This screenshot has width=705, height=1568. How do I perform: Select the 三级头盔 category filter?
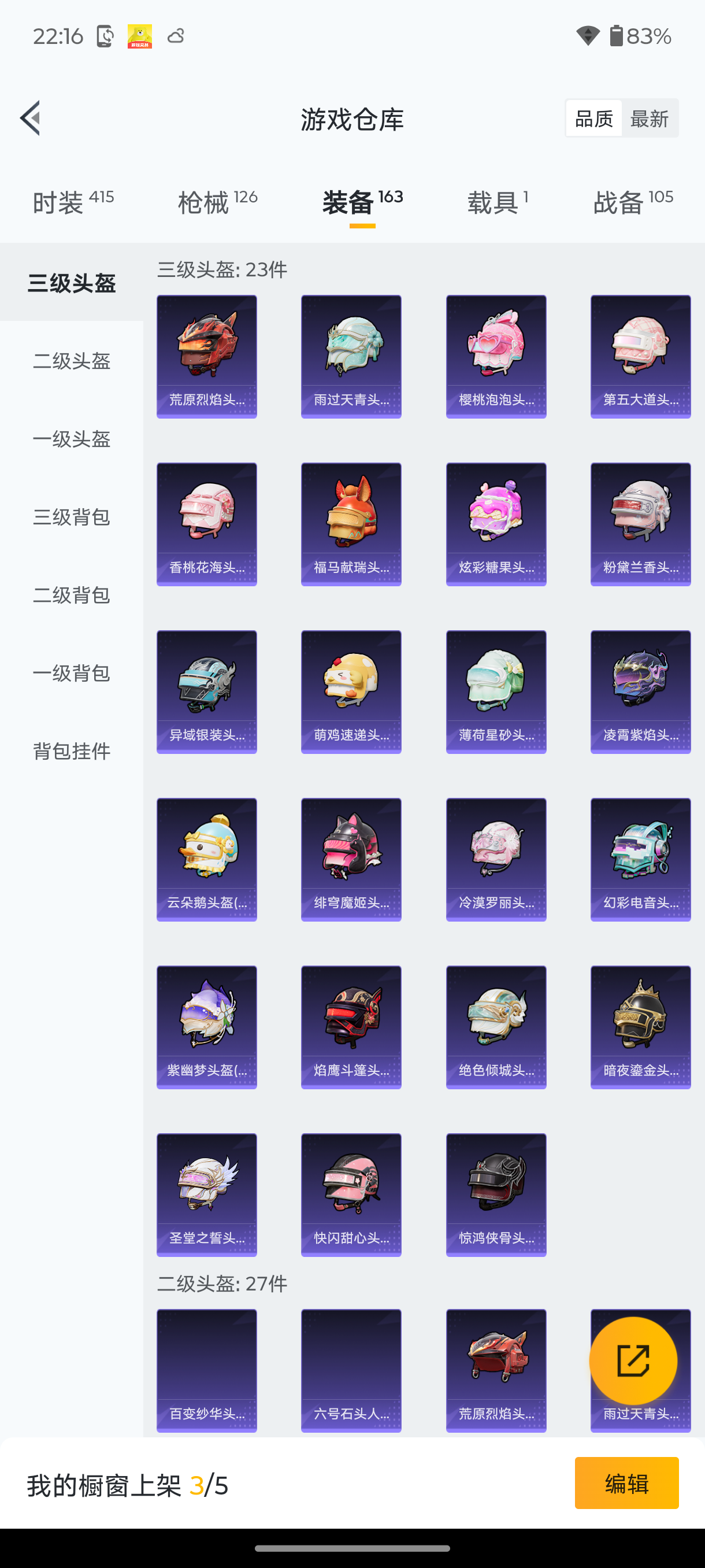pos(72,283)
